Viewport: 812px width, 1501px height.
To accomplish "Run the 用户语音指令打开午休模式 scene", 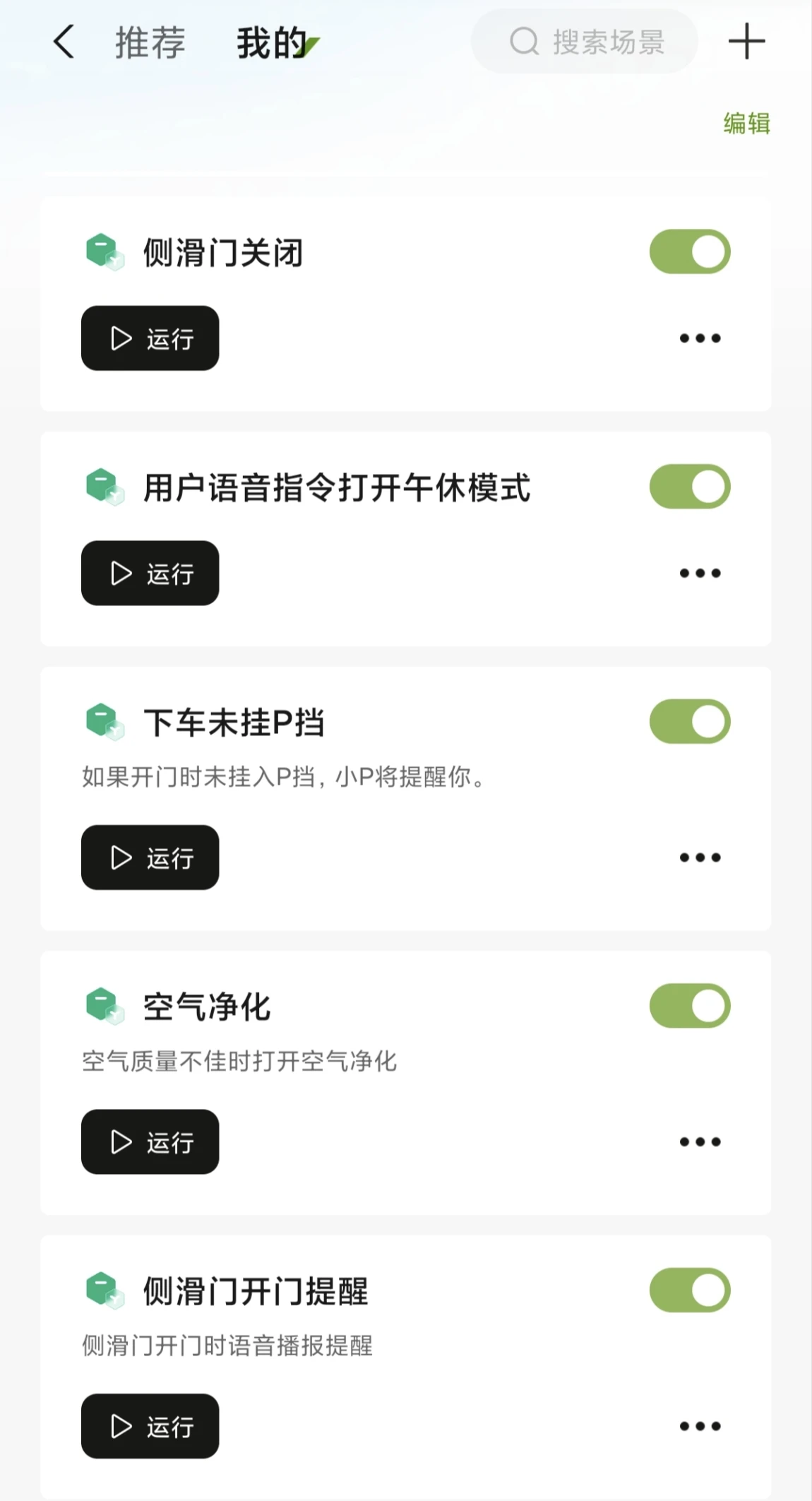I will (x=150, y=574).
